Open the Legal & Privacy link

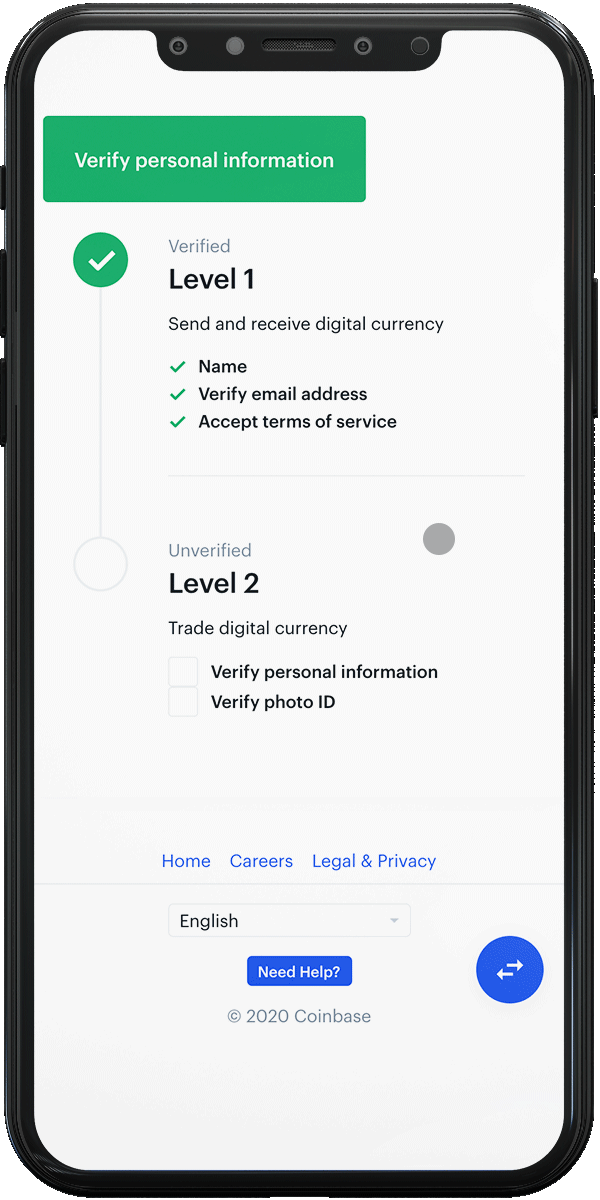[374, 861]
